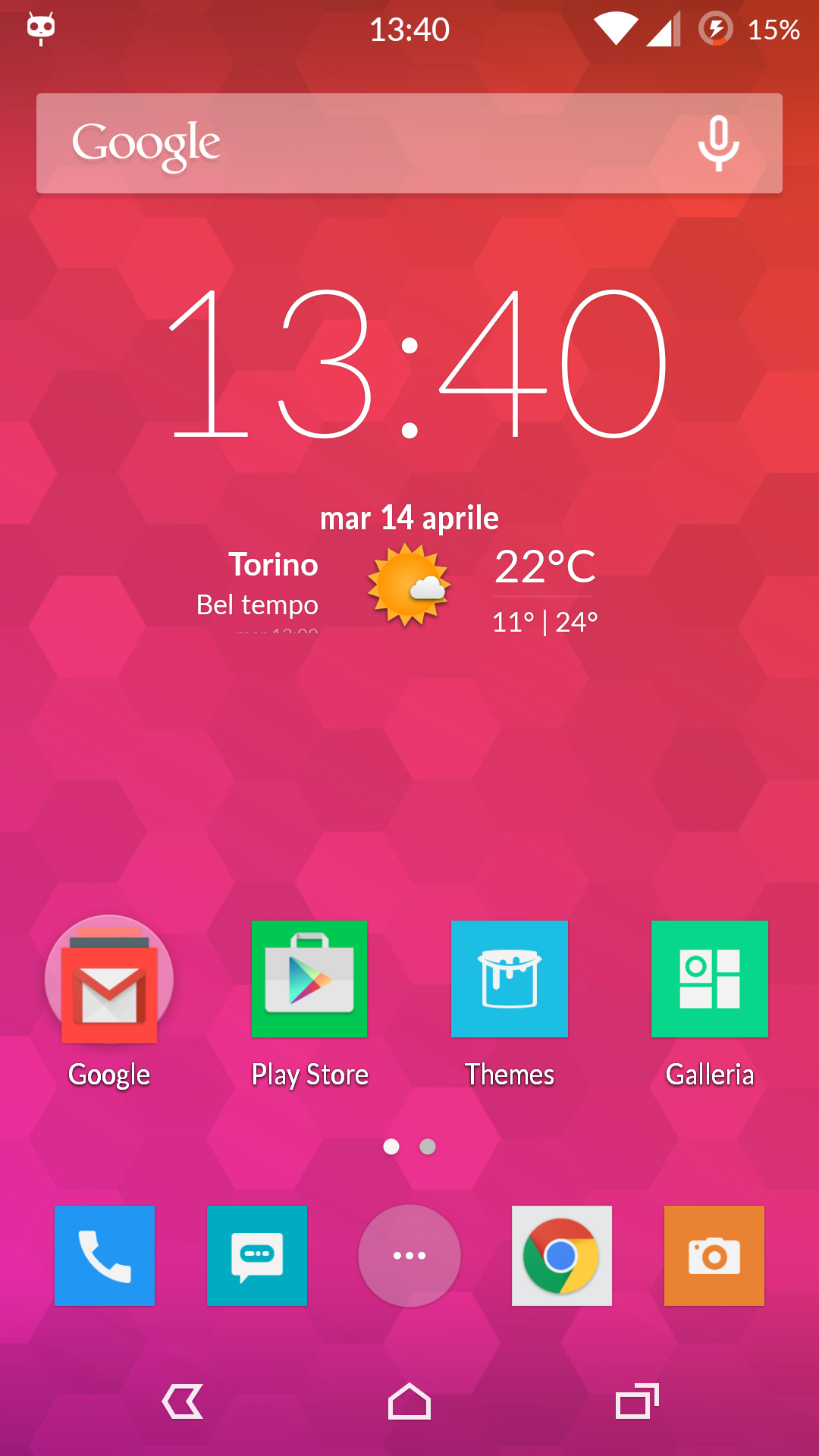The height and width of the screenshot is (1456, 819).
Task: Open the Galleria app
Action: coord(710,979)
